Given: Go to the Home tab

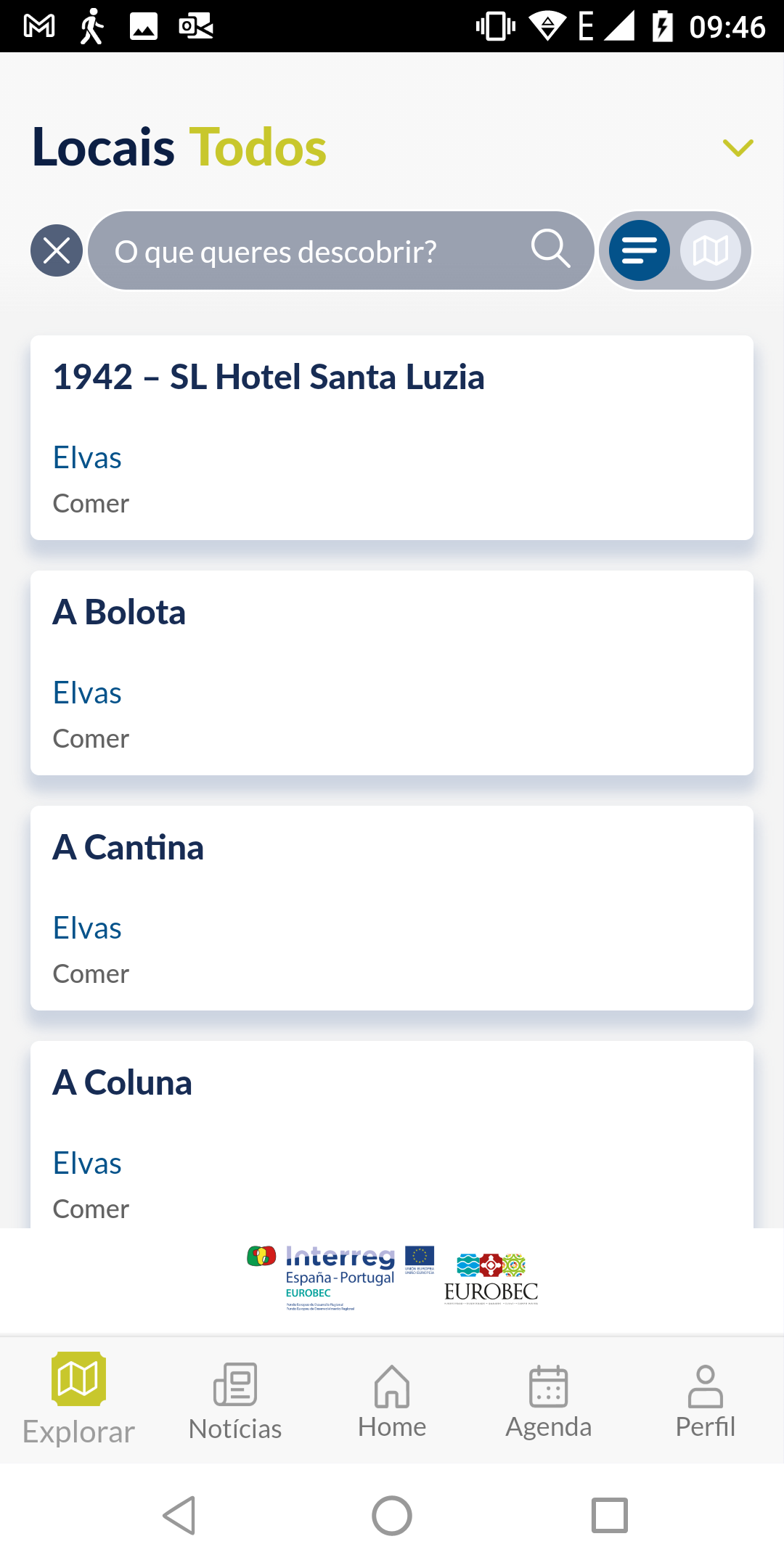Looking at the screenshot, I should click(x=392, y=1401).
